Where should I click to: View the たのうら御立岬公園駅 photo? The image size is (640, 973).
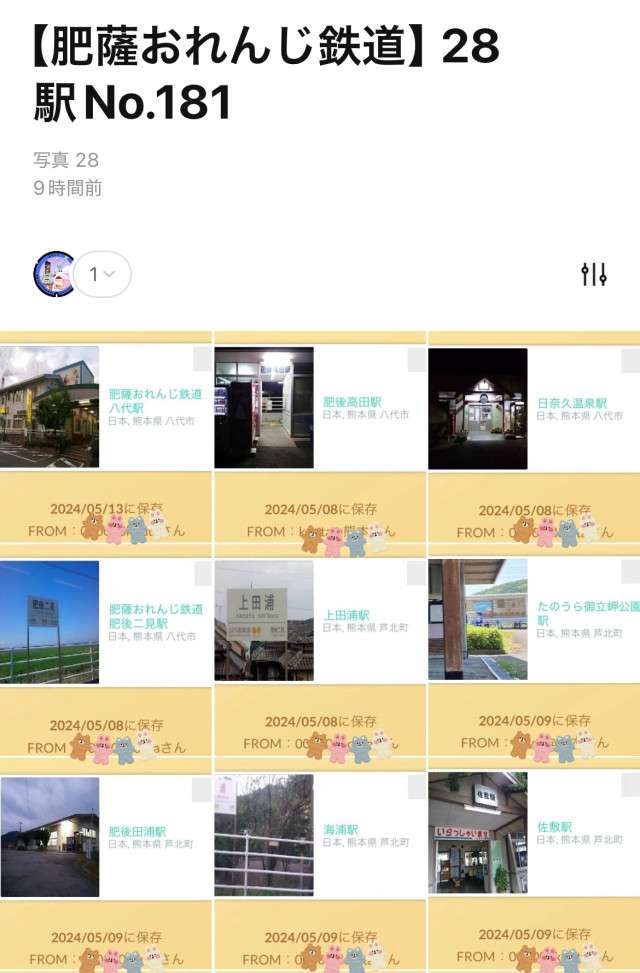(x=478, y=621)
